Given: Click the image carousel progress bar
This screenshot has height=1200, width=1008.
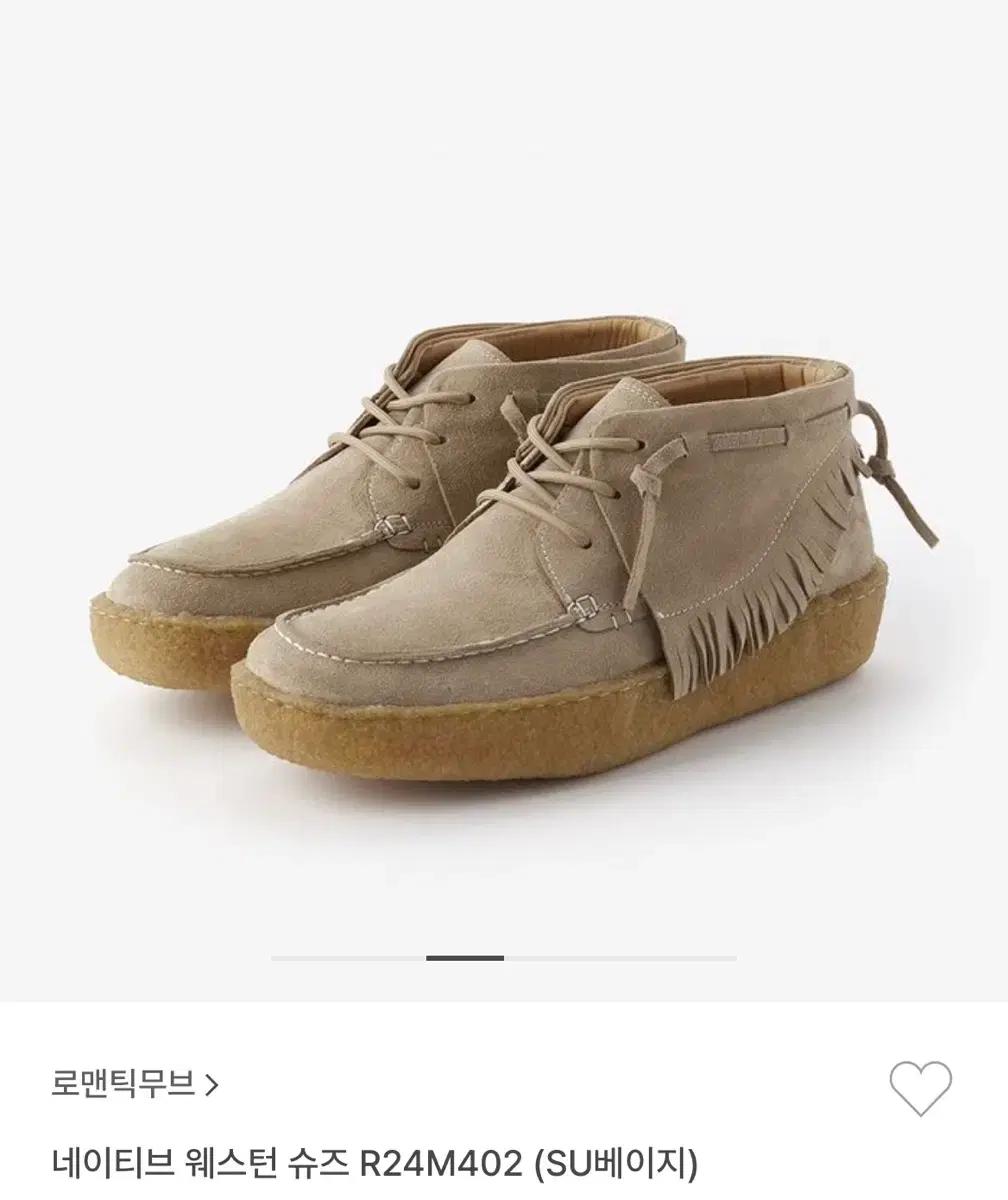Looking at the screenshot, I should pyautogui.click(x=504, y=958).
